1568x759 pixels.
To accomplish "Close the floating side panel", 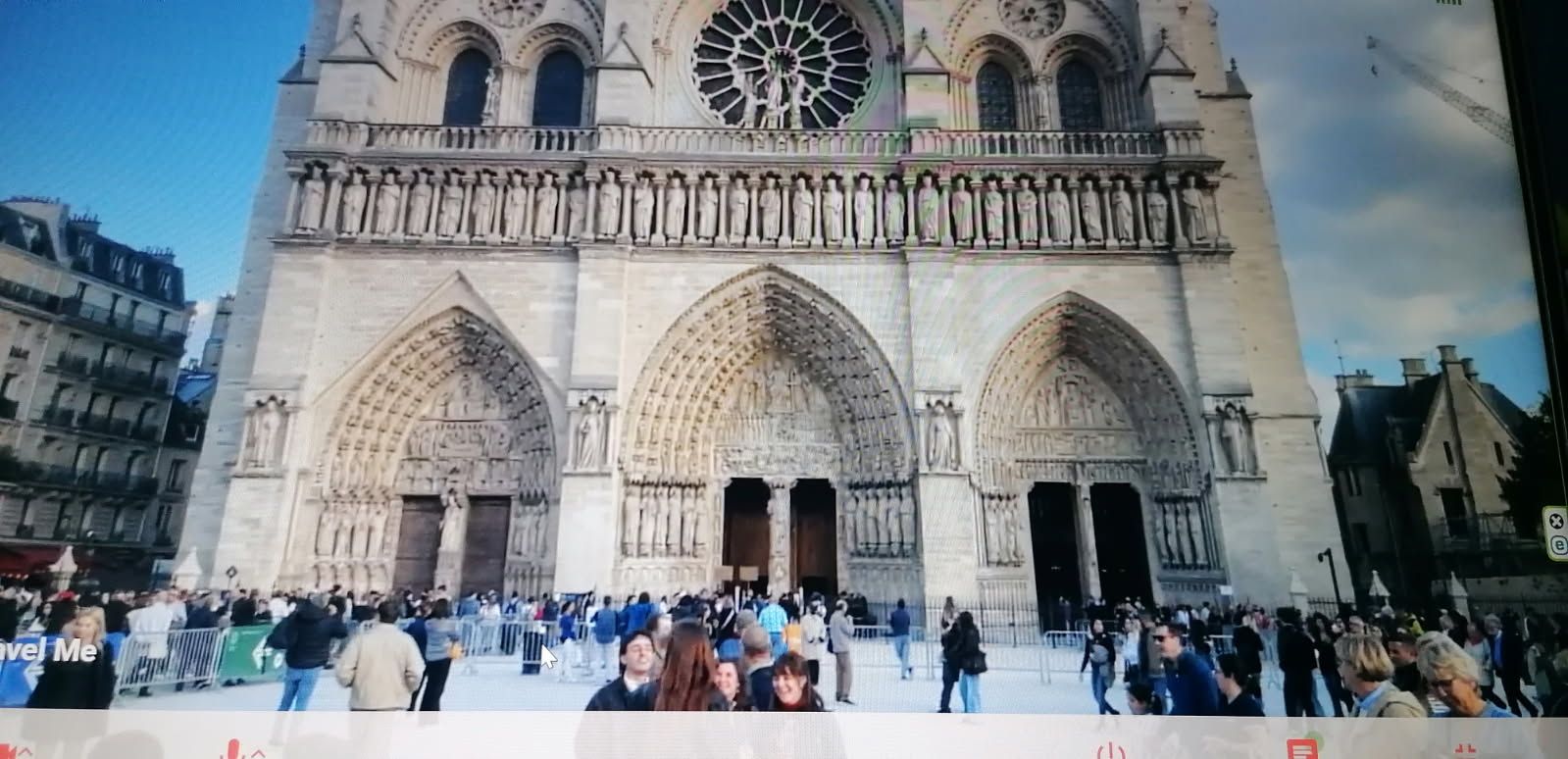I will tap(1555, 520).
